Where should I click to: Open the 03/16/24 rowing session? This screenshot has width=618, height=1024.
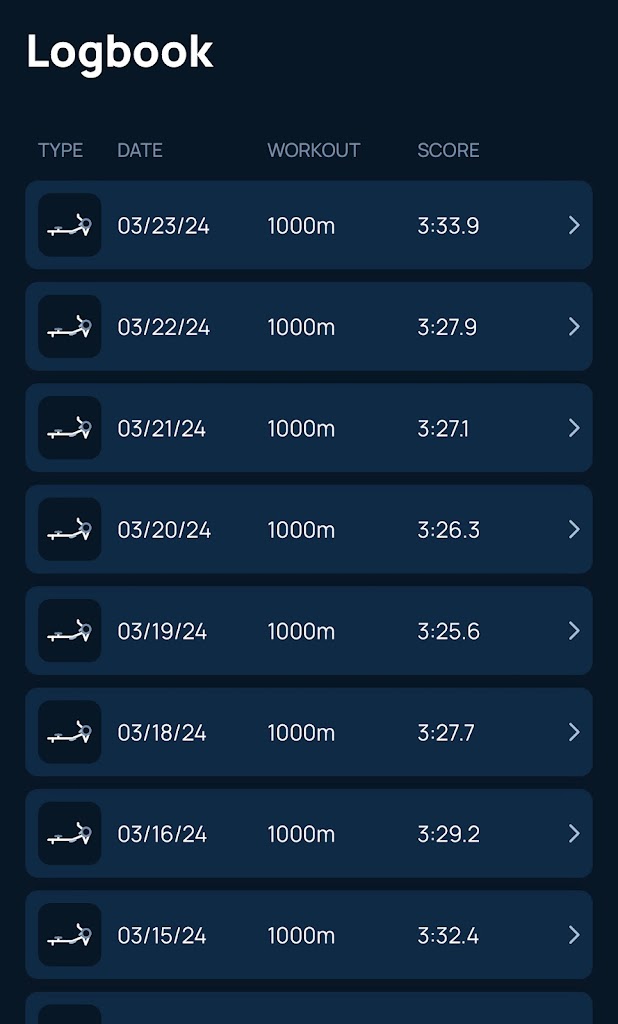coord(308,834)
